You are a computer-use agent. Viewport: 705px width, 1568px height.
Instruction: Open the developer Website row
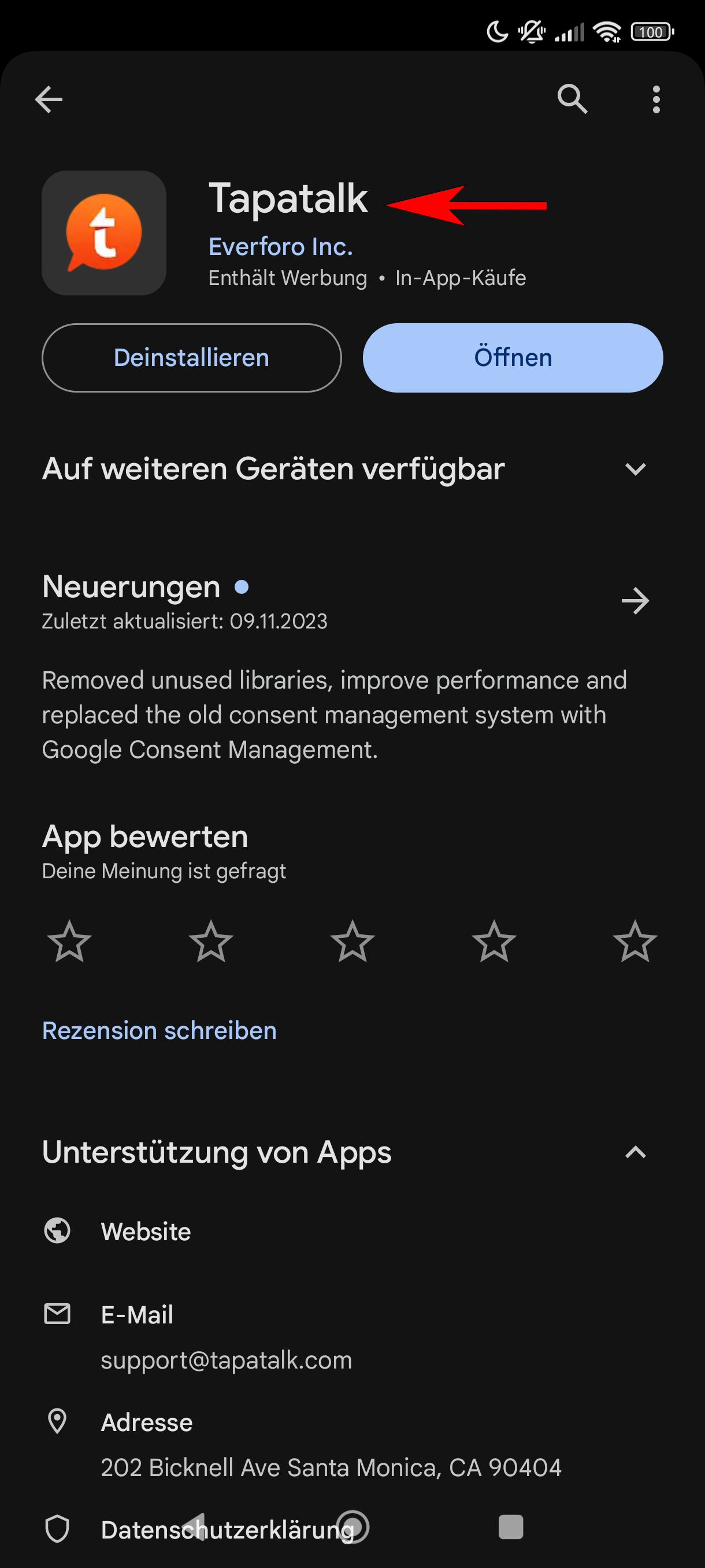coord(146,1232)
